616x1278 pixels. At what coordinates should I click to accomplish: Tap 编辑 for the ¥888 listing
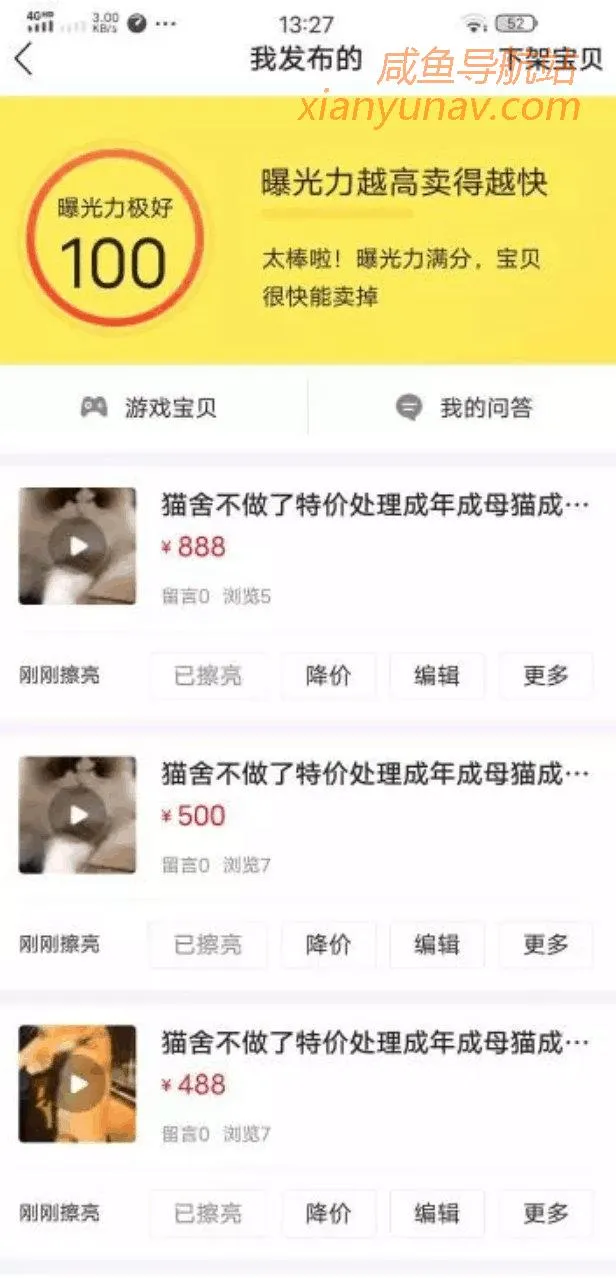437,676
